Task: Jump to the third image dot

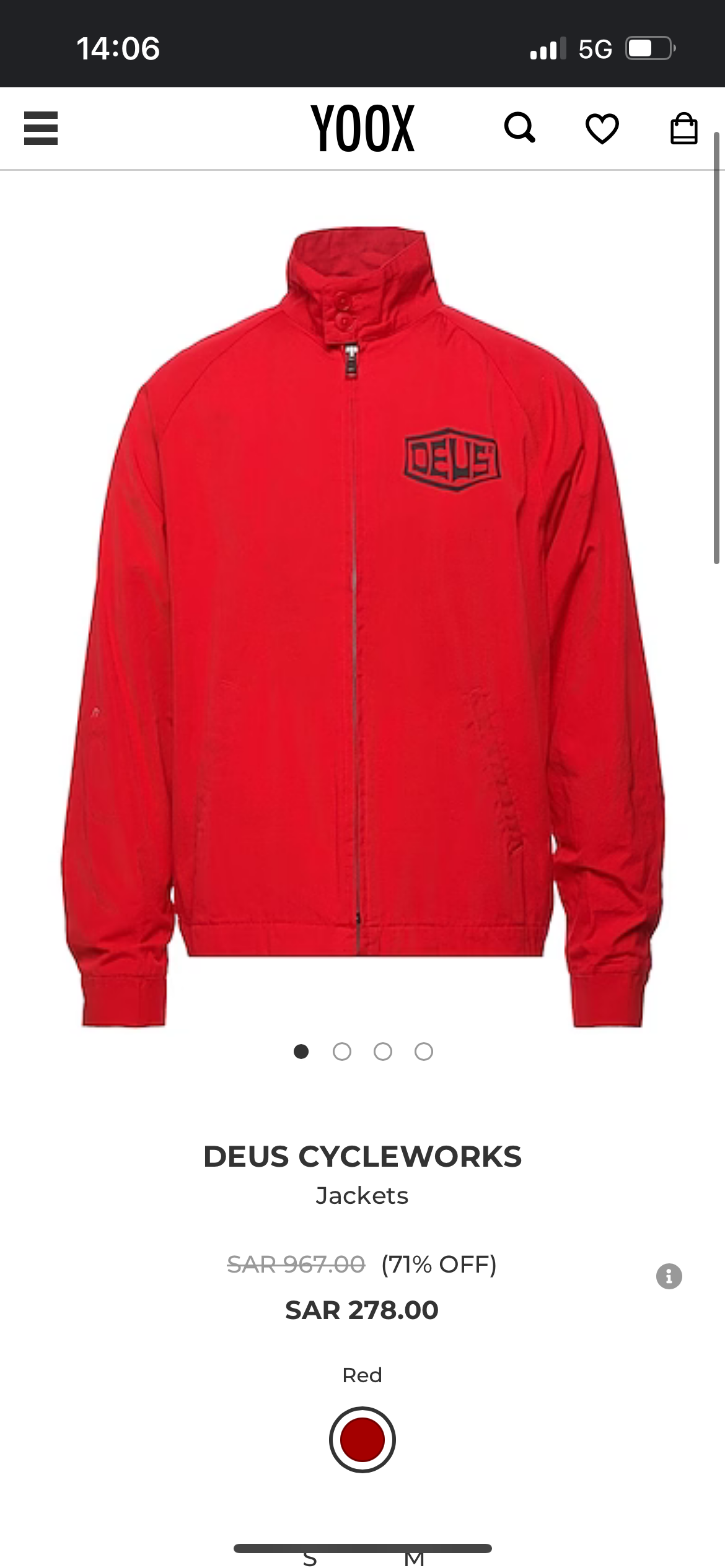Action: pos(383,1052)
